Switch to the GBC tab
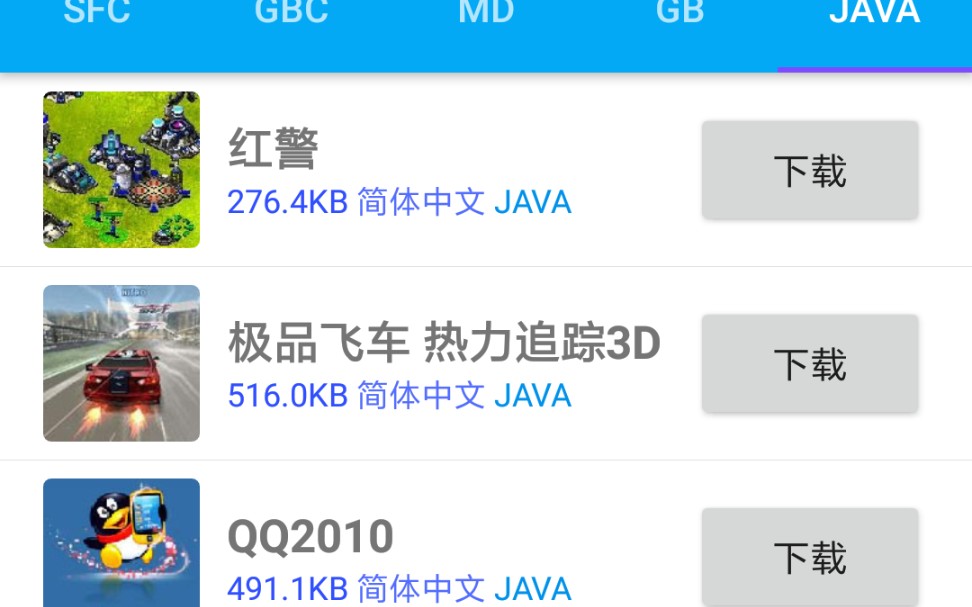 (291, 14)
